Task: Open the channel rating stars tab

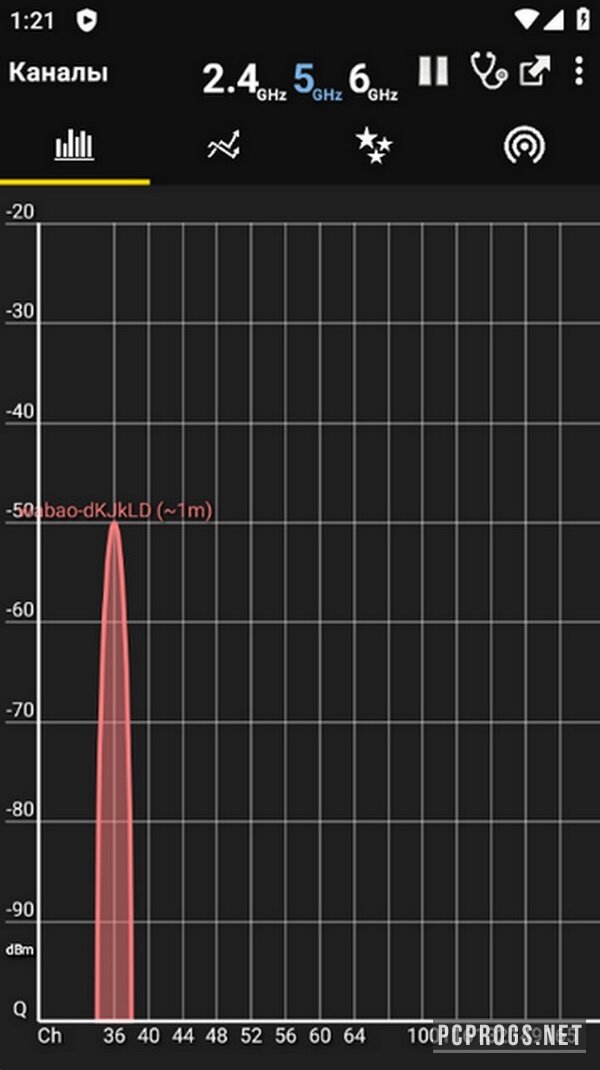Action: [x=374, y=147]
